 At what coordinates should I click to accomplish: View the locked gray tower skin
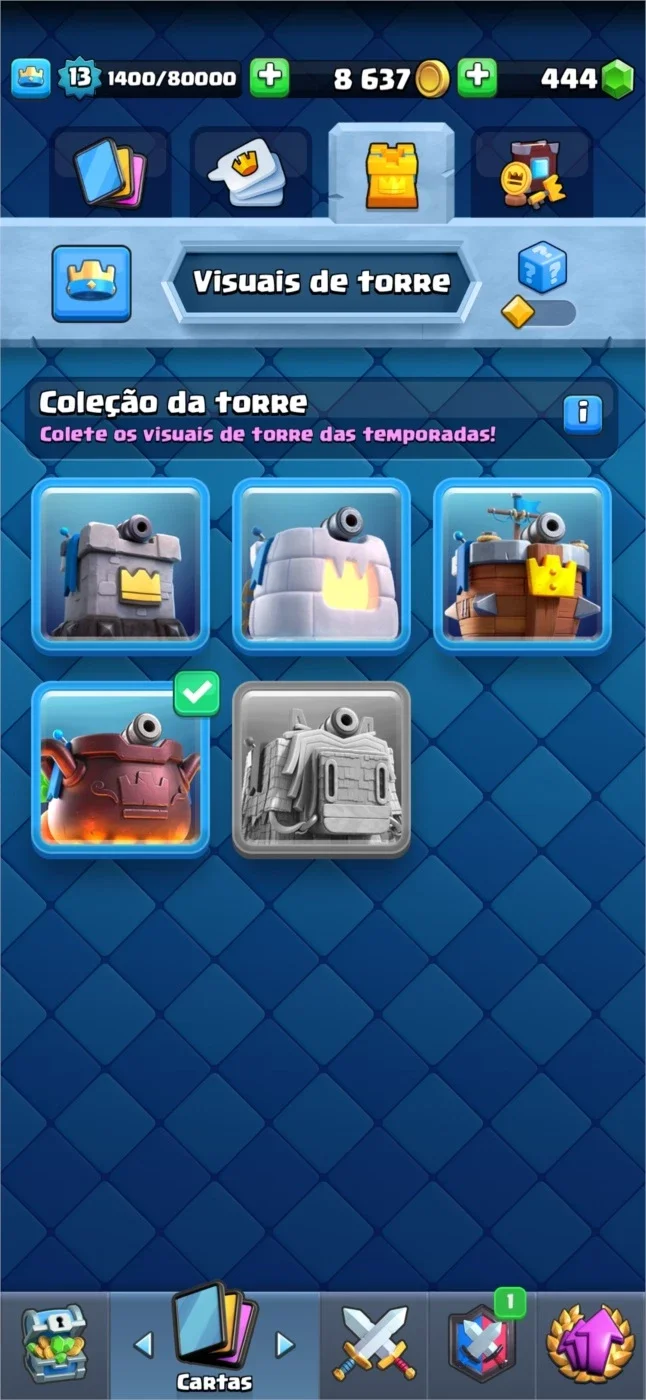tap(322, 769)
